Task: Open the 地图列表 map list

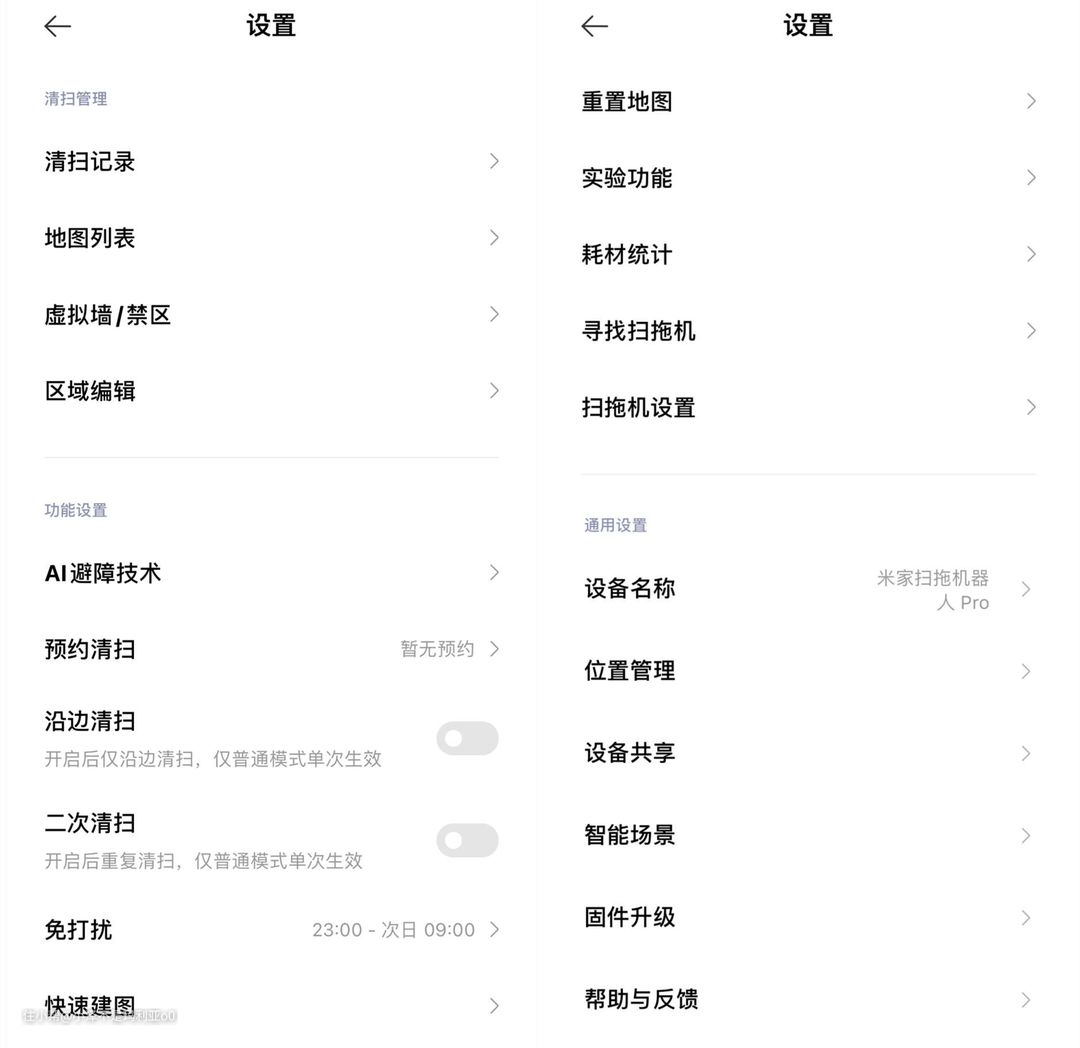Action: pos(270,238)
